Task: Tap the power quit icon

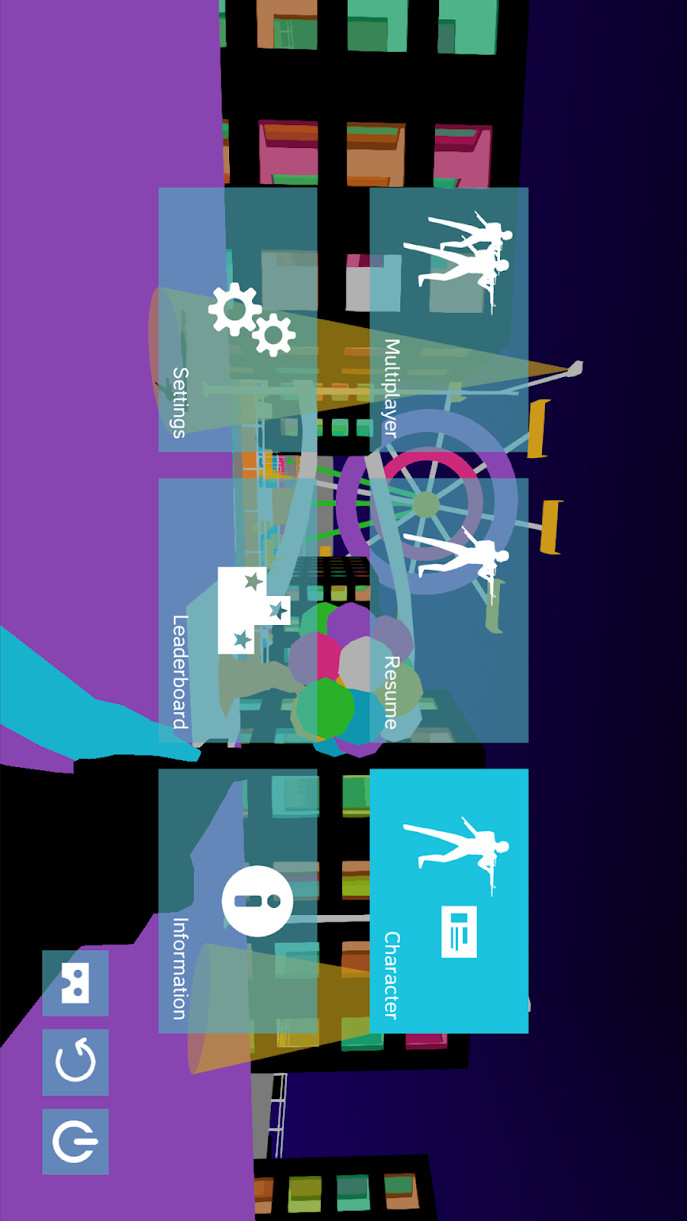Action: (75, 1141)
